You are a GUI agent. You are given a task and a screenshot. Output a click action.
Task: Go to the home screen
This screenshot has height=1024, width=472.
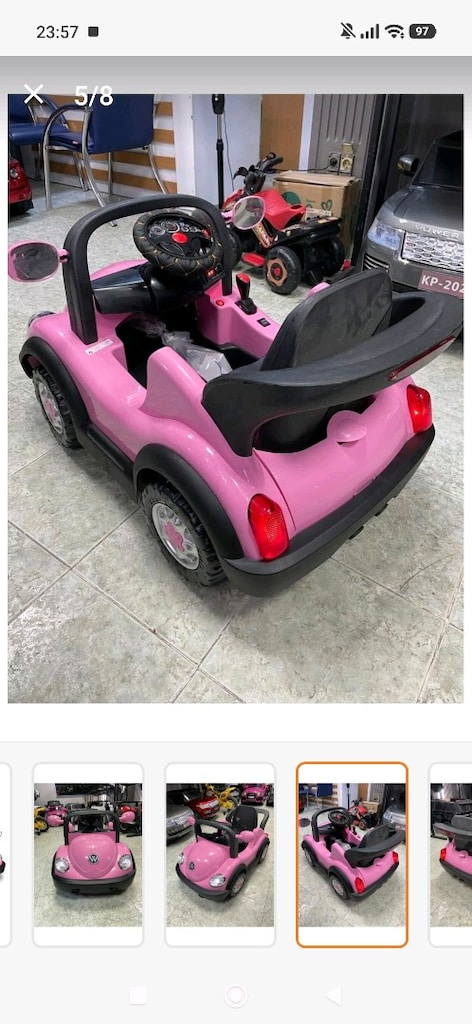[x=236, y=996]
